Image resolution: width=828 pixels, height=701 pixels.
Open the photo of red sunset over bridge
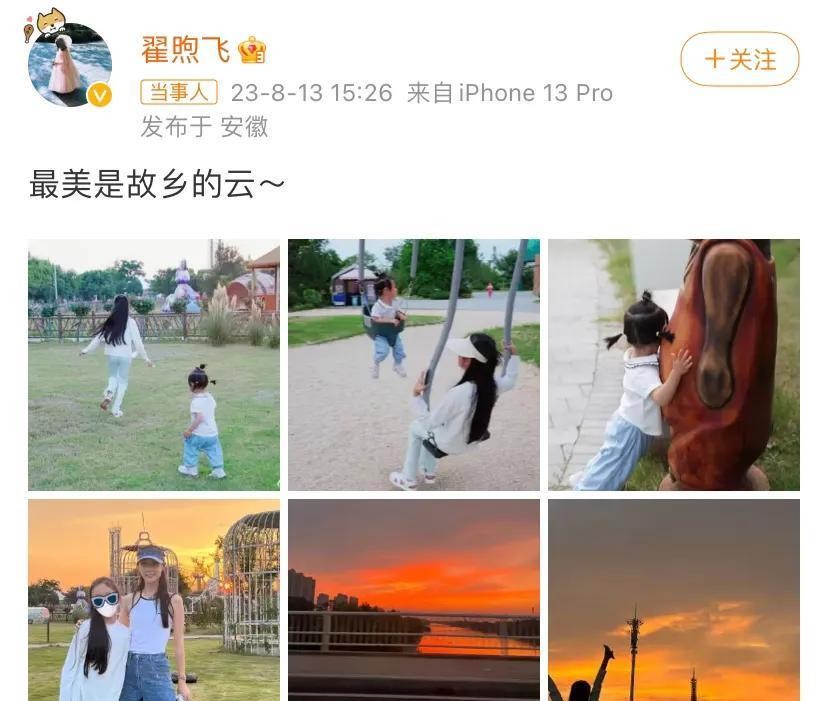pos(414,600)
